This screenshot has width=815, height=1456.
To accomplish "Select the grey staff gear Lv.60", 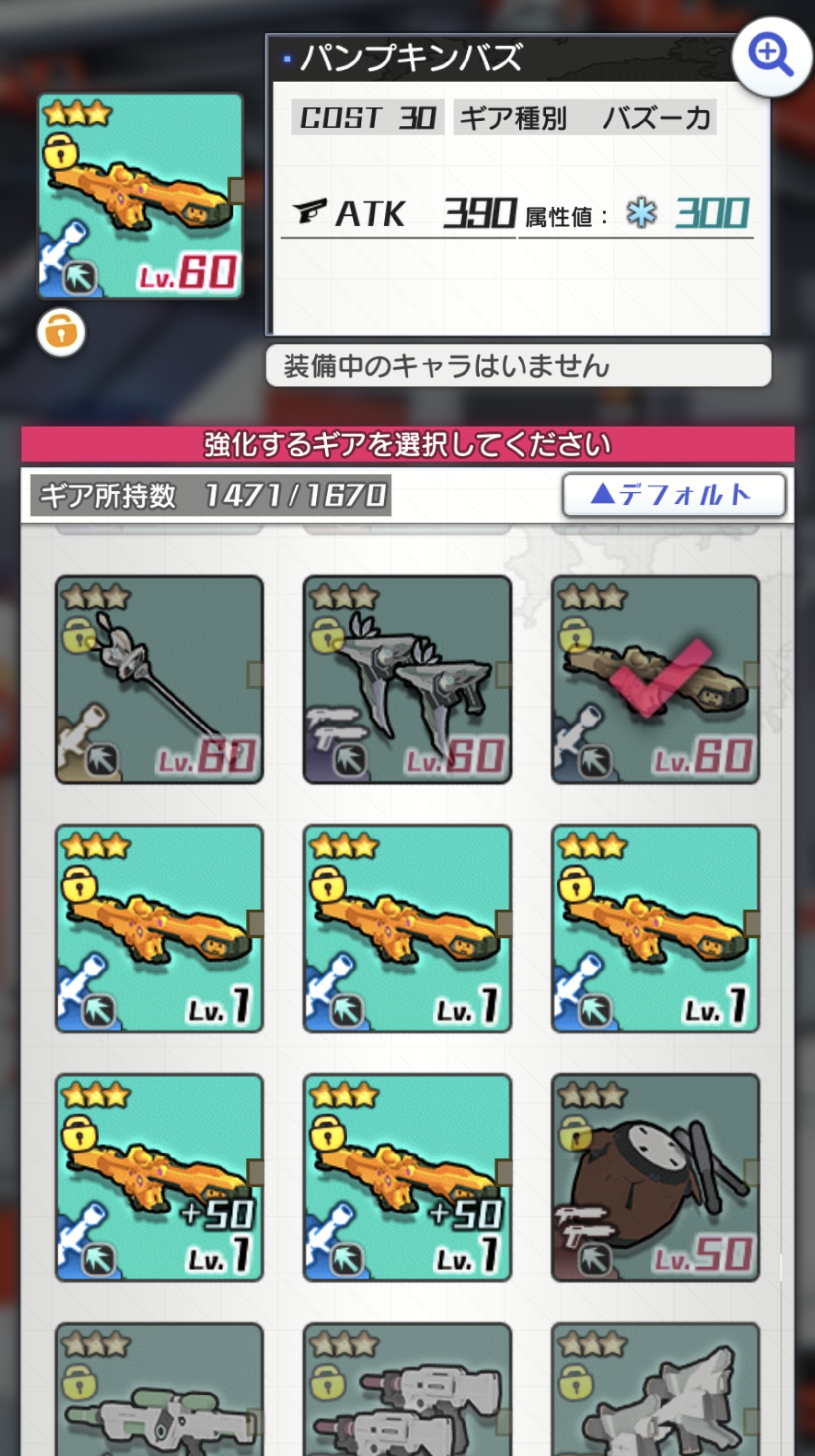I will click(x=160, y=679).
